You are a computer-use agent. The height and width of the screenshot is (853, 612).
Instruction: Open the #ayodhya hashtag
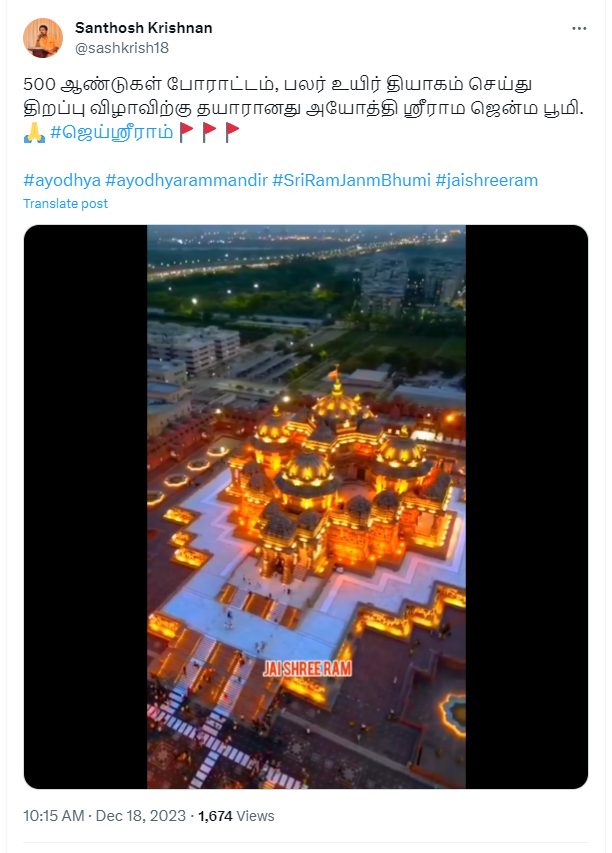coord(60,180)
